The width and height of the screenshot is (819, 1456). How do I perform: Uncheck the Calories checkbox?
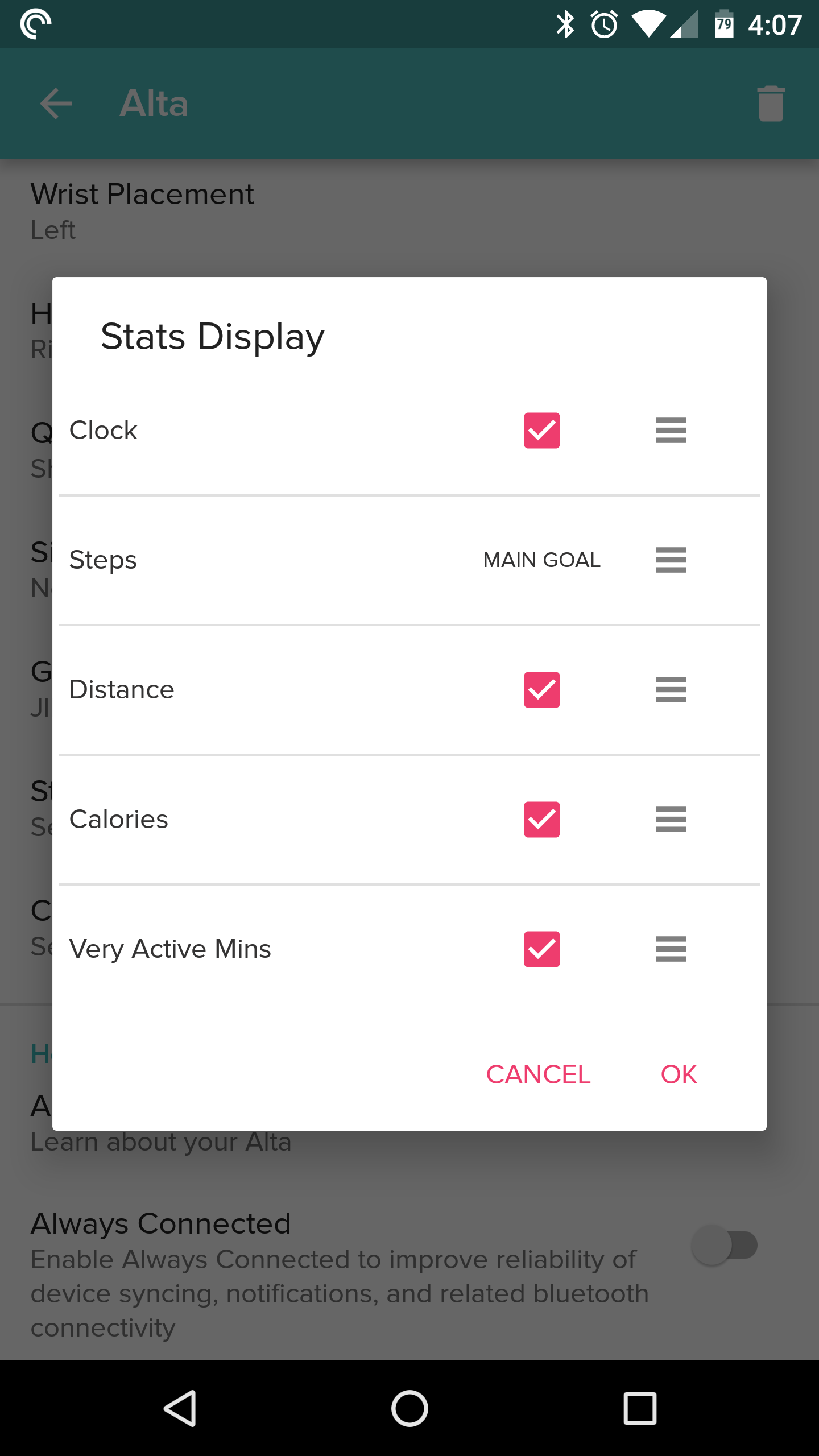coord(541,820)
